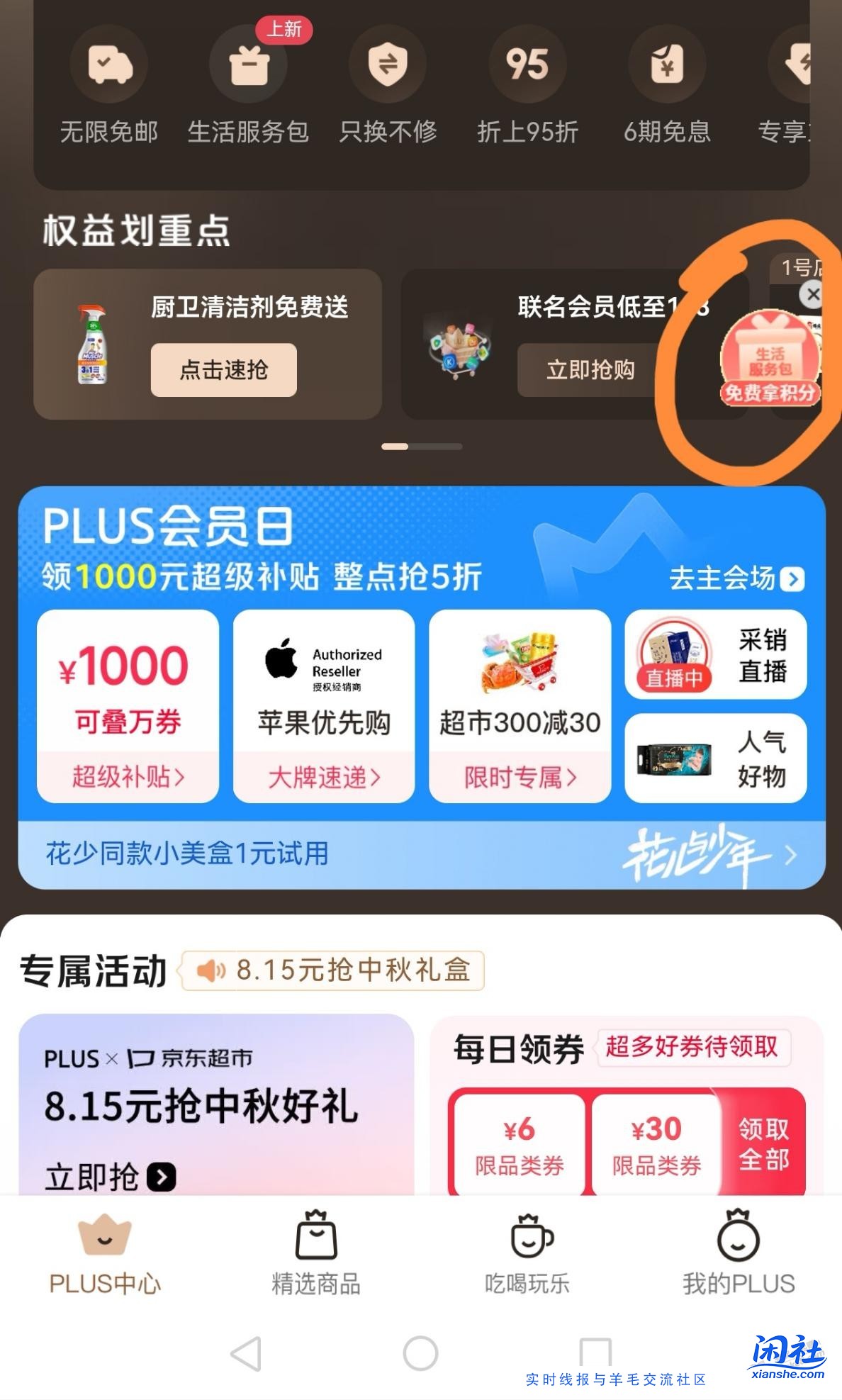Open the 我的PLUS tab
The image size is (842, 1400).
point(737,1258)
